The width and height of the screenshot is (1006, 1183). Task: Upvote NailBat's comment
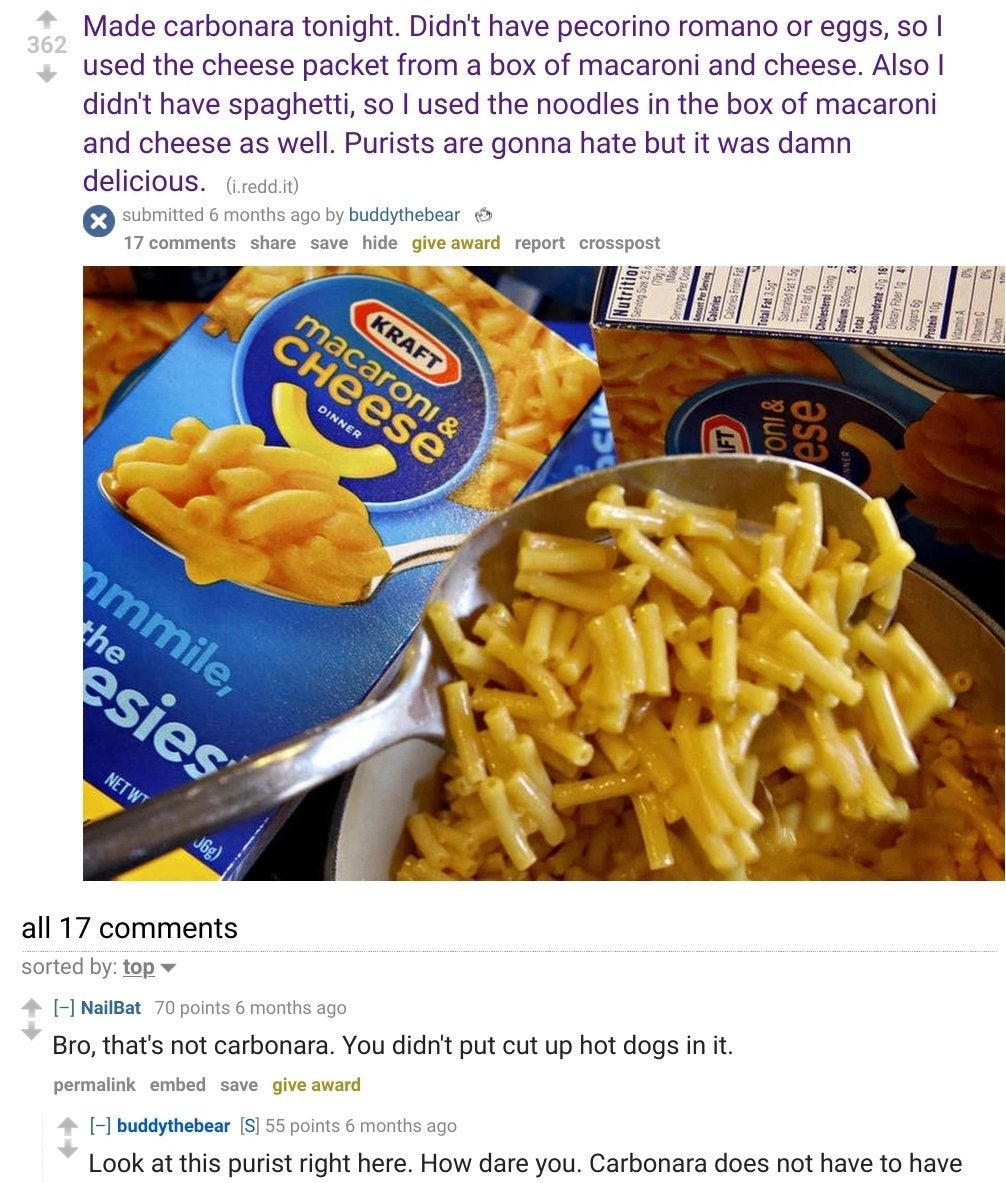(x=32, y=1005)
